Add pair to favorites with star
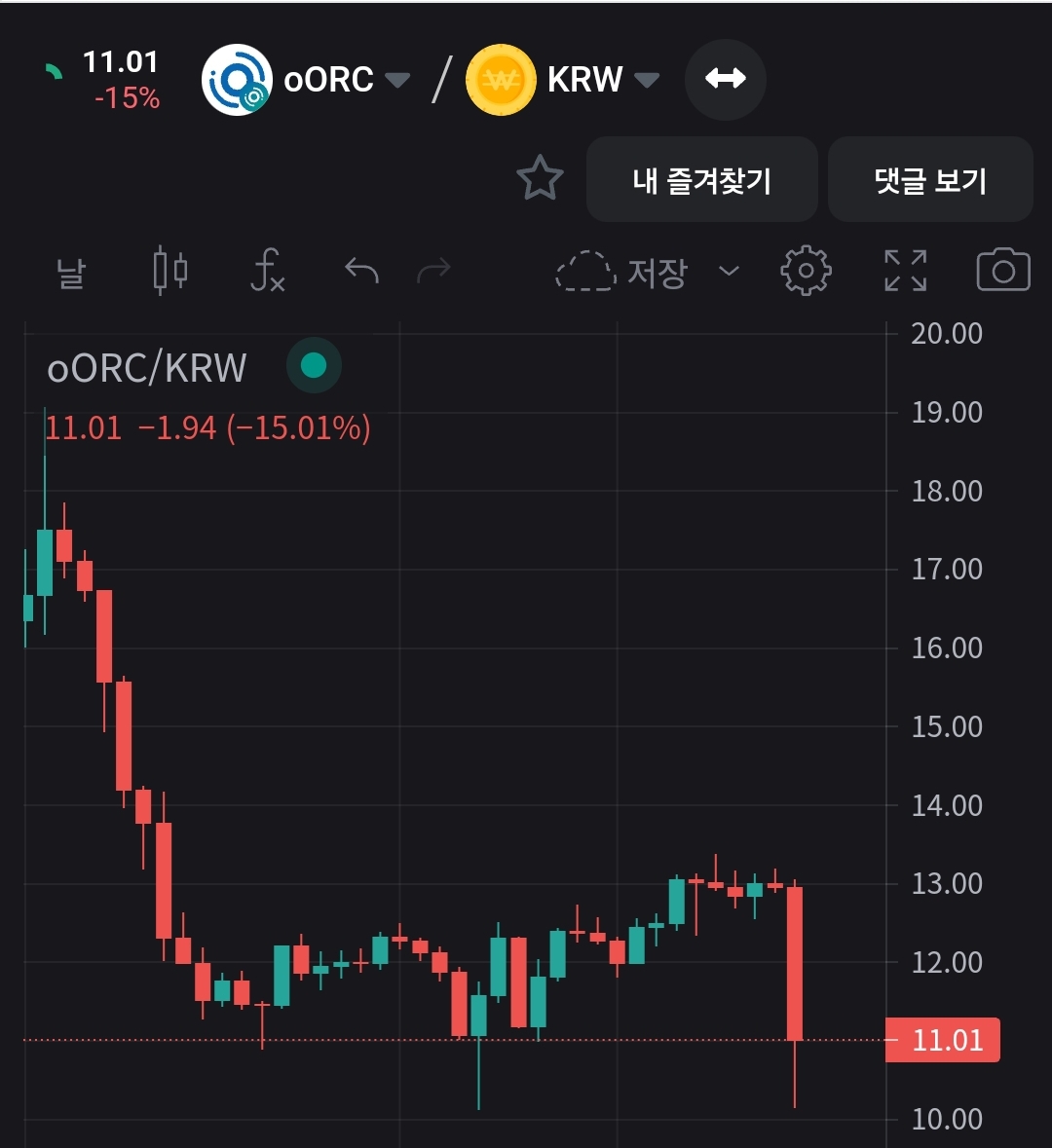This screenshot has width=1052, height=1148. click(540, 179)
